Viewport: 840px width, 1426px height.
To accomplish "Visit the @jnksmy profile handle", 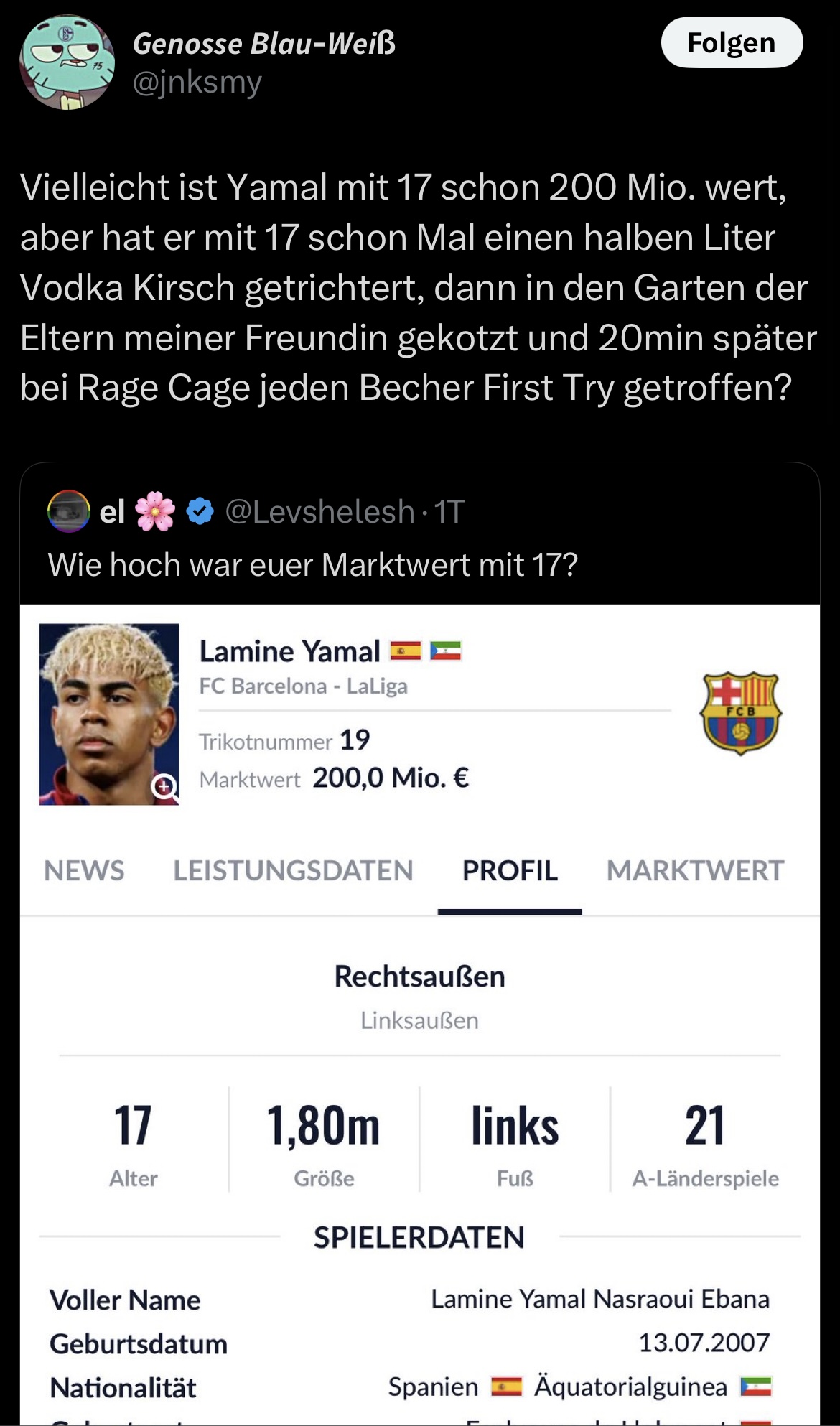I will coord(197,83).
